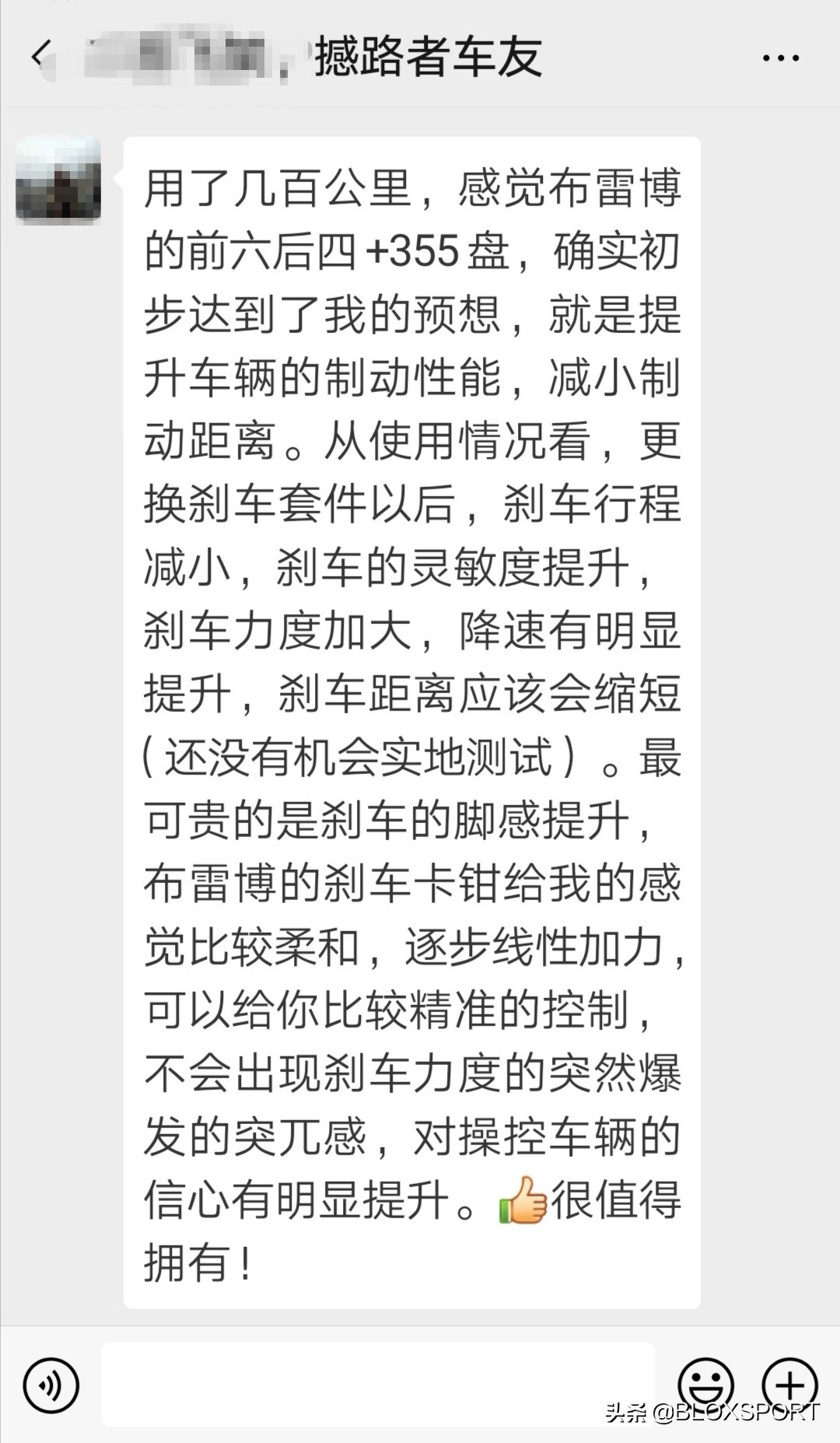840x1443 pixels.
Task: Focus the message text field
Action: [378, 1385]
